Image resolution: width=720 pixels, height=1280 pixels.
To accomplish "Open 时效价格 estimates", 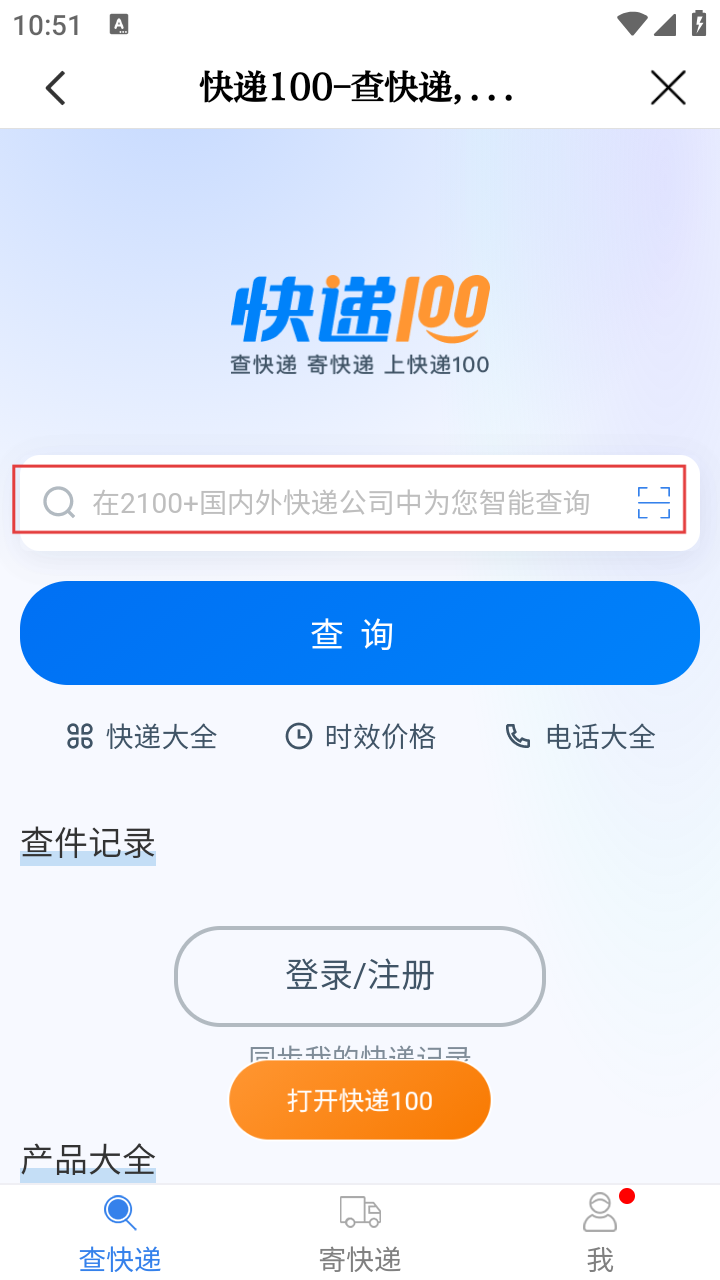I will (x=361, y=737).
